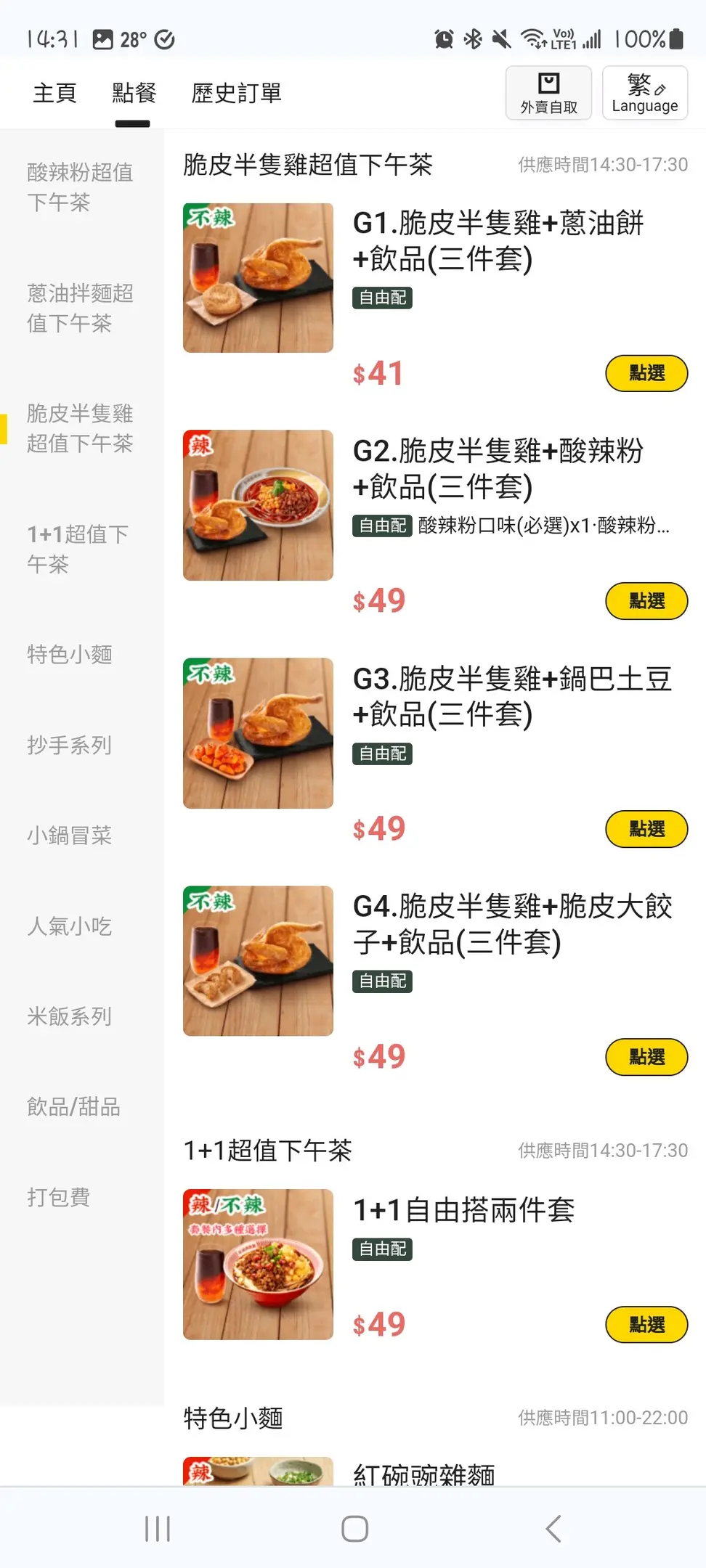Tap 點選 for 1+1自由搭兩件套
This screenshot has height=1568, width=706.
point(646,1325)
